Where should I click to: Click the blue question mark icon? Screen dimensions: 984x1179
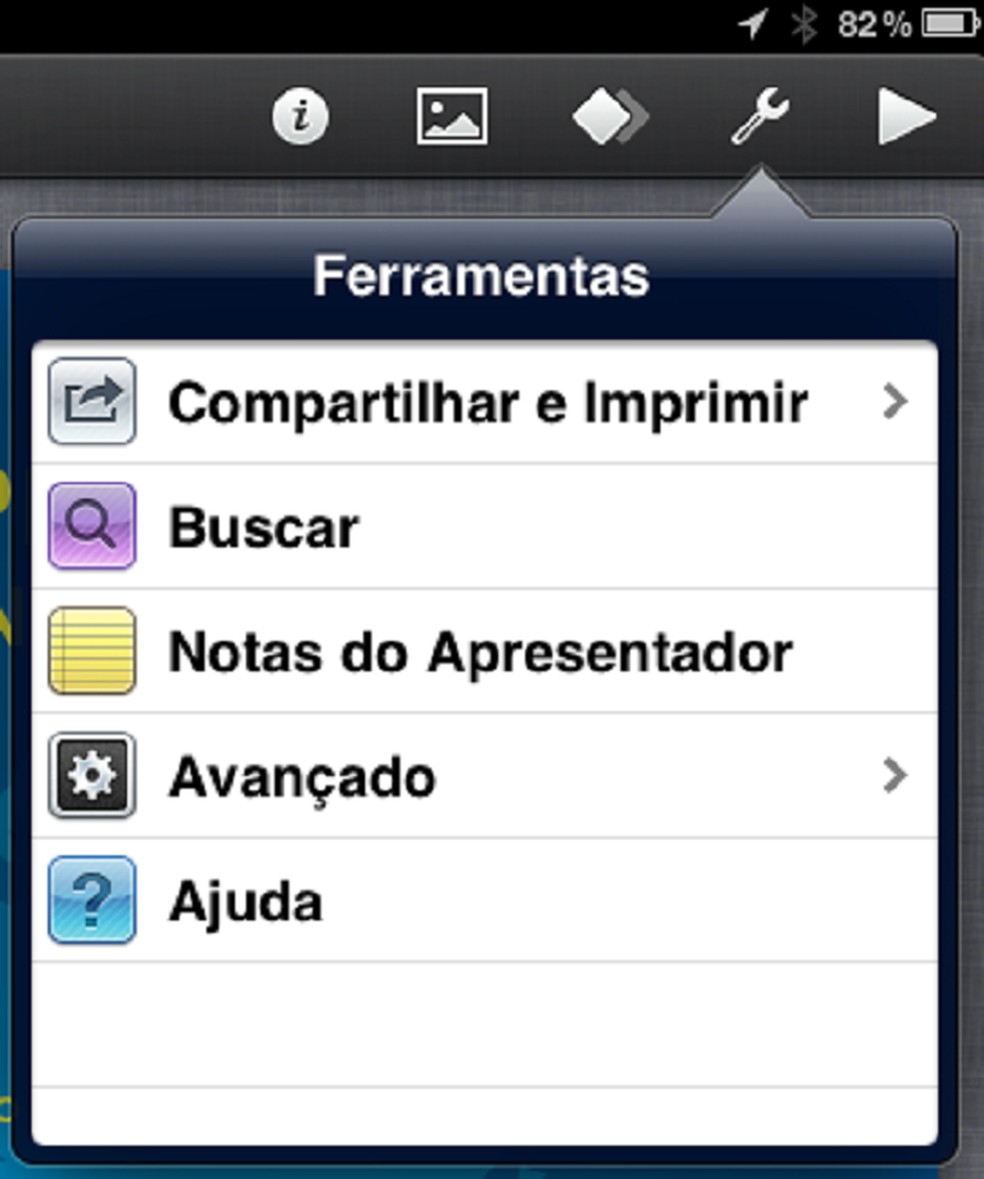click(x=91, y=901)
